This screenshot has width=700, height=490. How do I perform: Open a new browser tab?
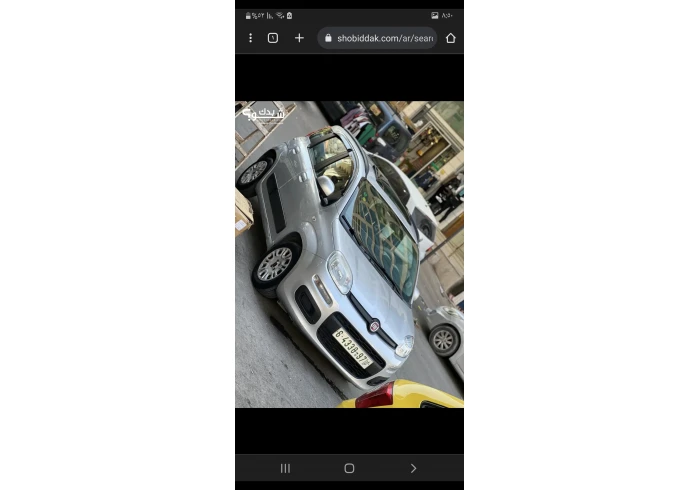(x=299, y=38)
